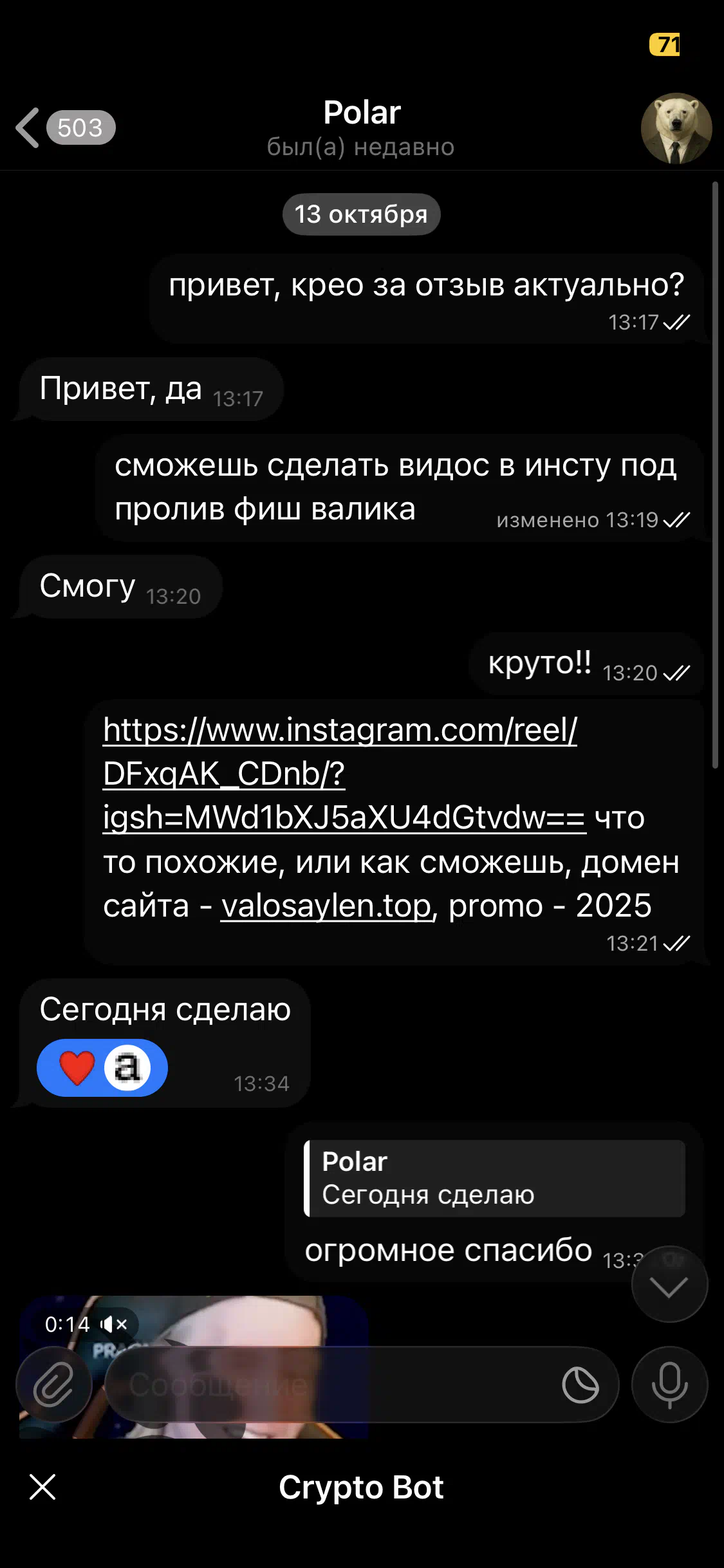This screenshot has height=1568, width=724.
Task: Open the sticker panel
Action: [580, 1385]
